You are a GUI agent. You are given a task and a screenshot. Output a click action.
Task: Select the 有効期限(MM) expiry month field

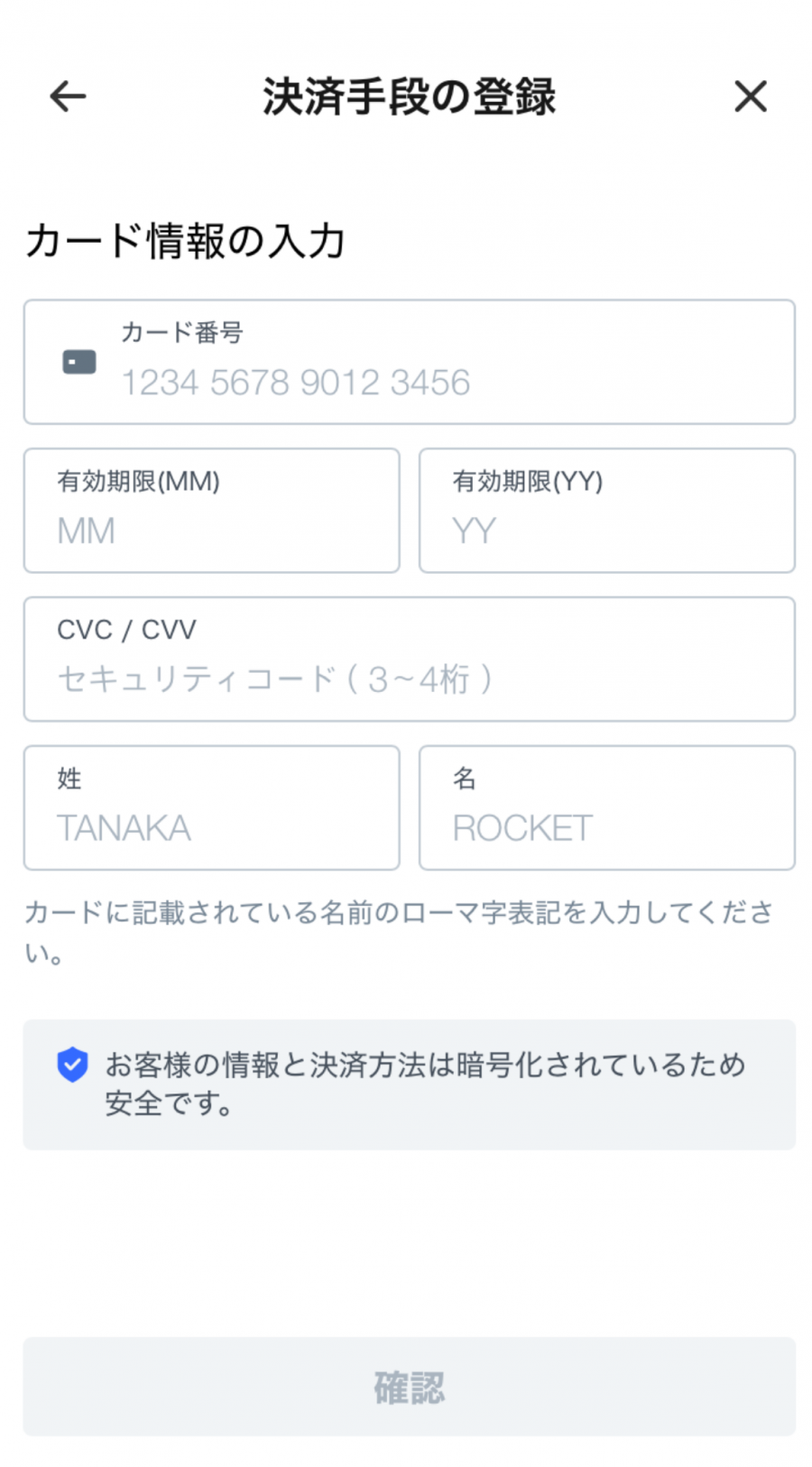point(211,511)
